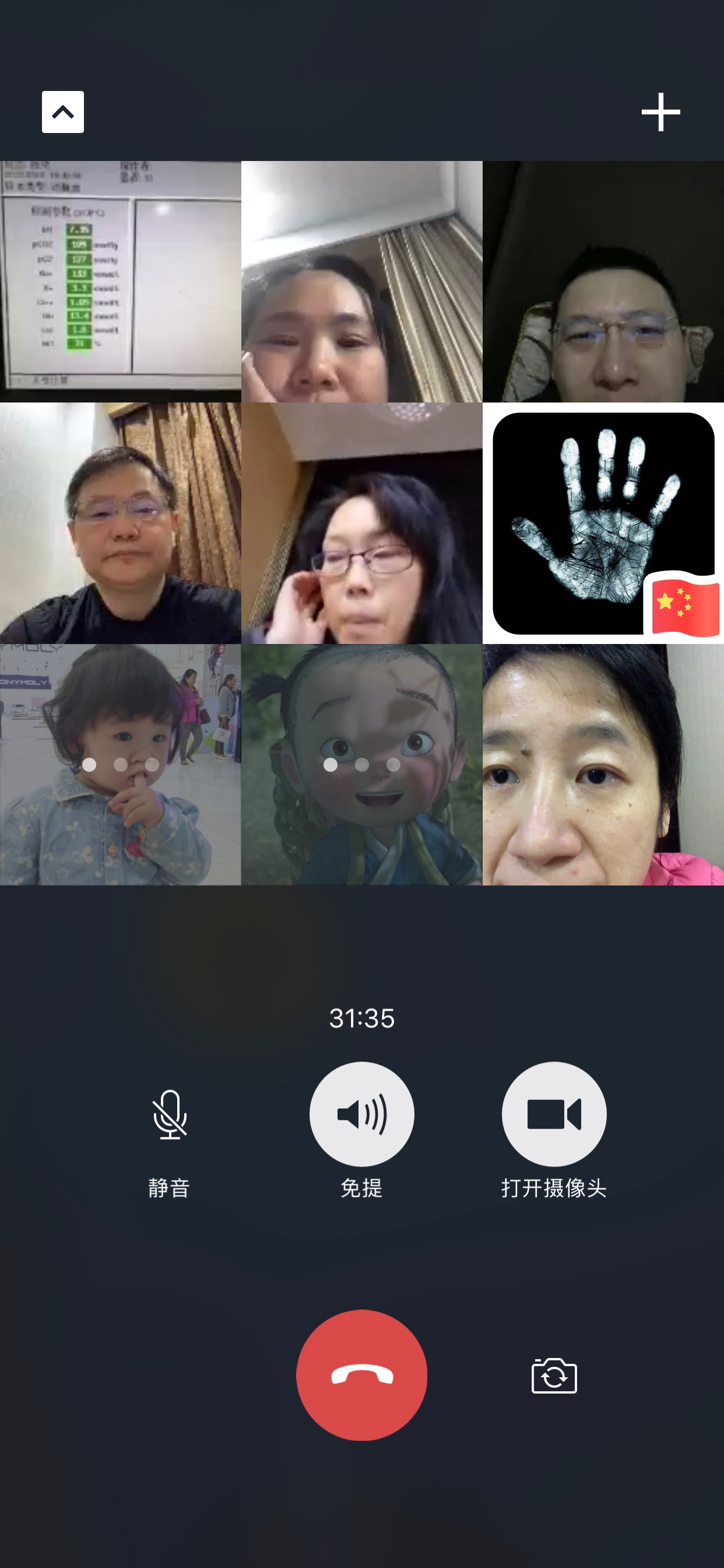Switch between front and rear camera
The image size is (724, 1568).
[554, 1375]
